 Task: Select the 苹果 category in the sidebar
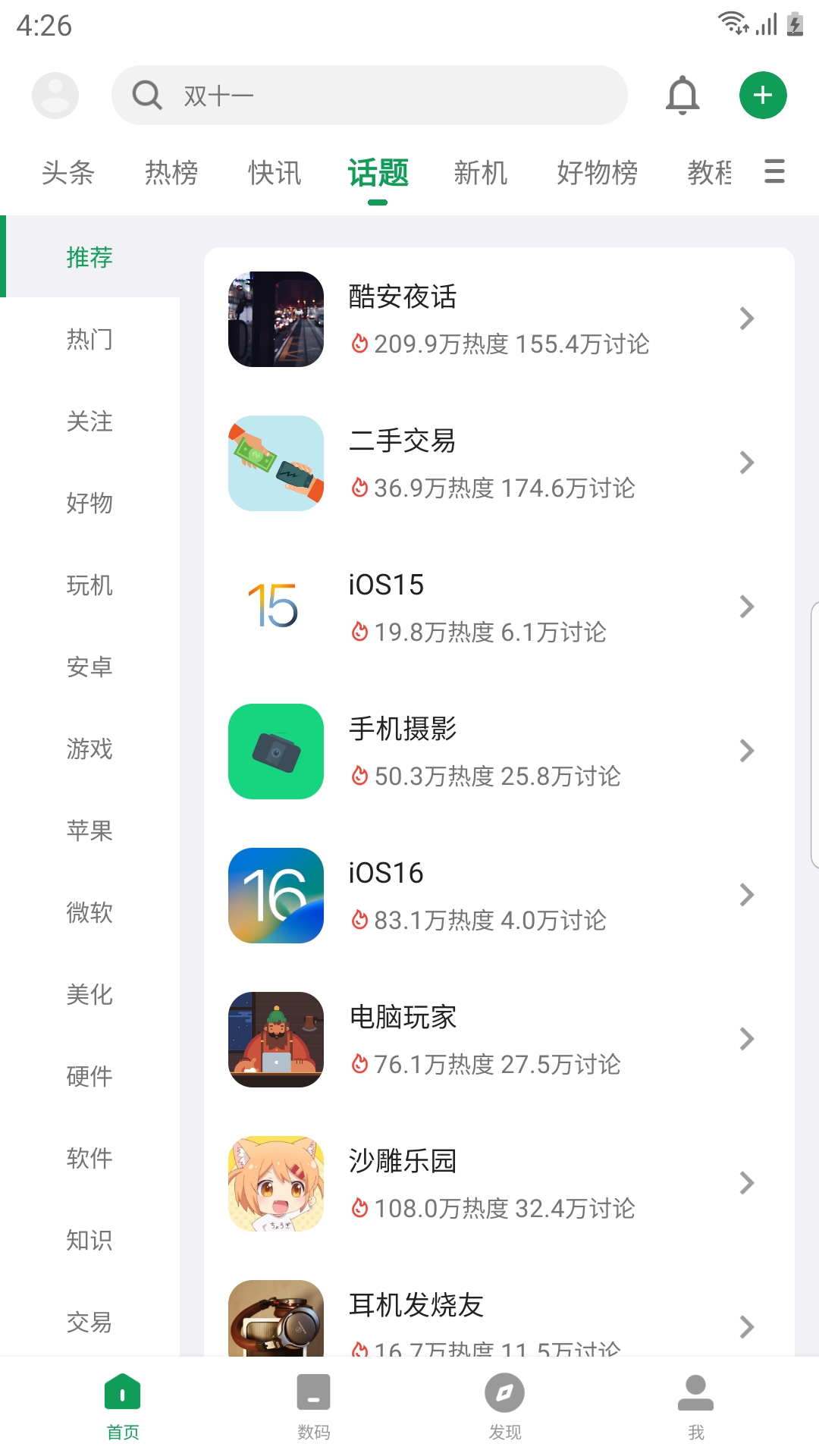(x=89, y=831)
